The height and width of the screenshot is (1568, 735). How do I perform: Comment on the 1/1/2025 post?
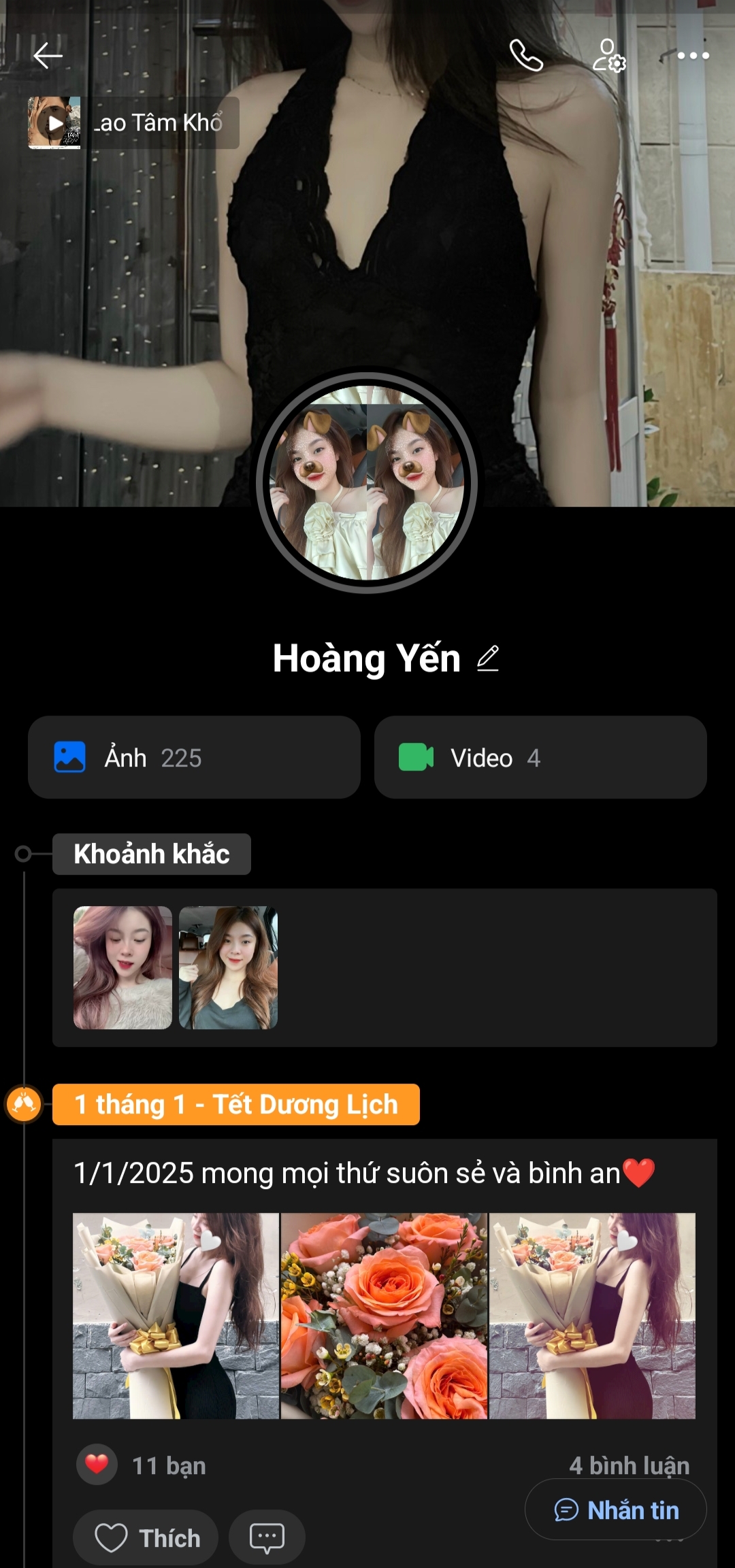(x=267, y=1537)
